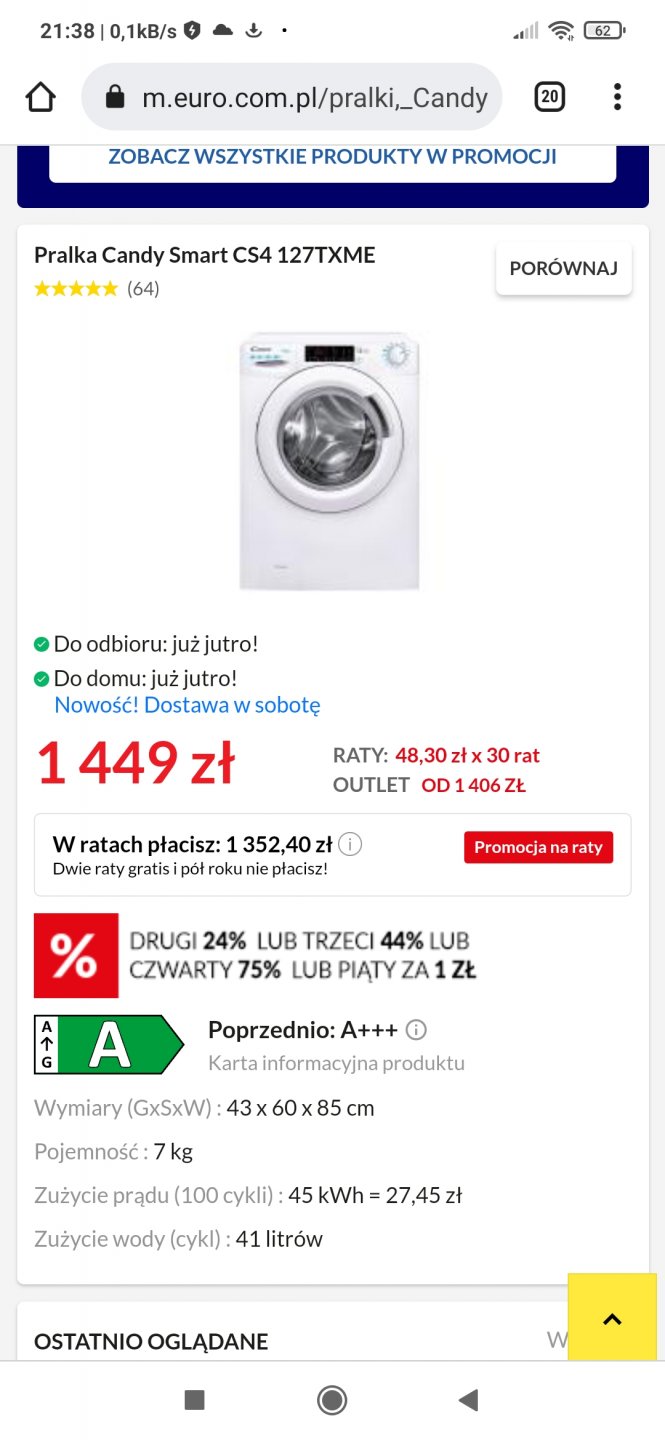665x1440 pixels.
Task: Add the washer to comparison with Porównaj
Action: pyautogui.click(x=563, y=268)
